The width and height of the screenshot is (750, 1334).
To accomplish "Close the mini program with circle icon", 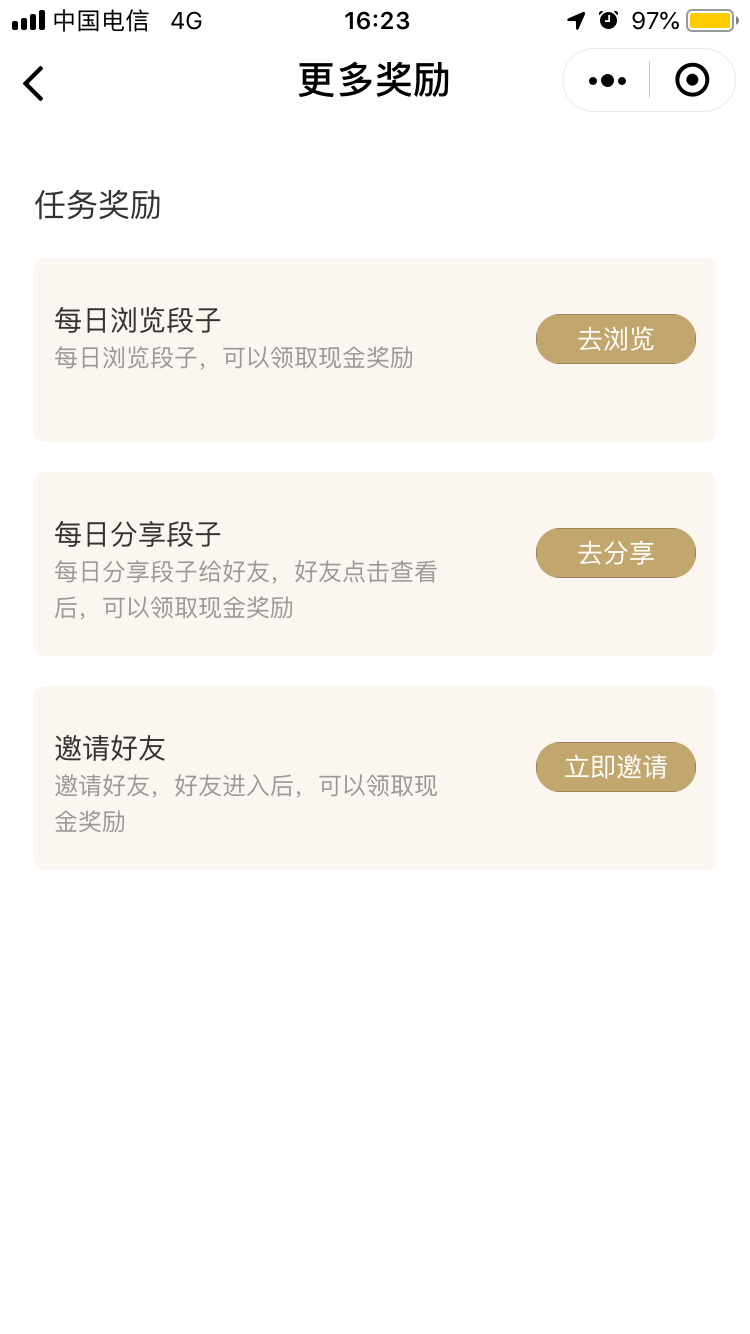I will (692, 80).
